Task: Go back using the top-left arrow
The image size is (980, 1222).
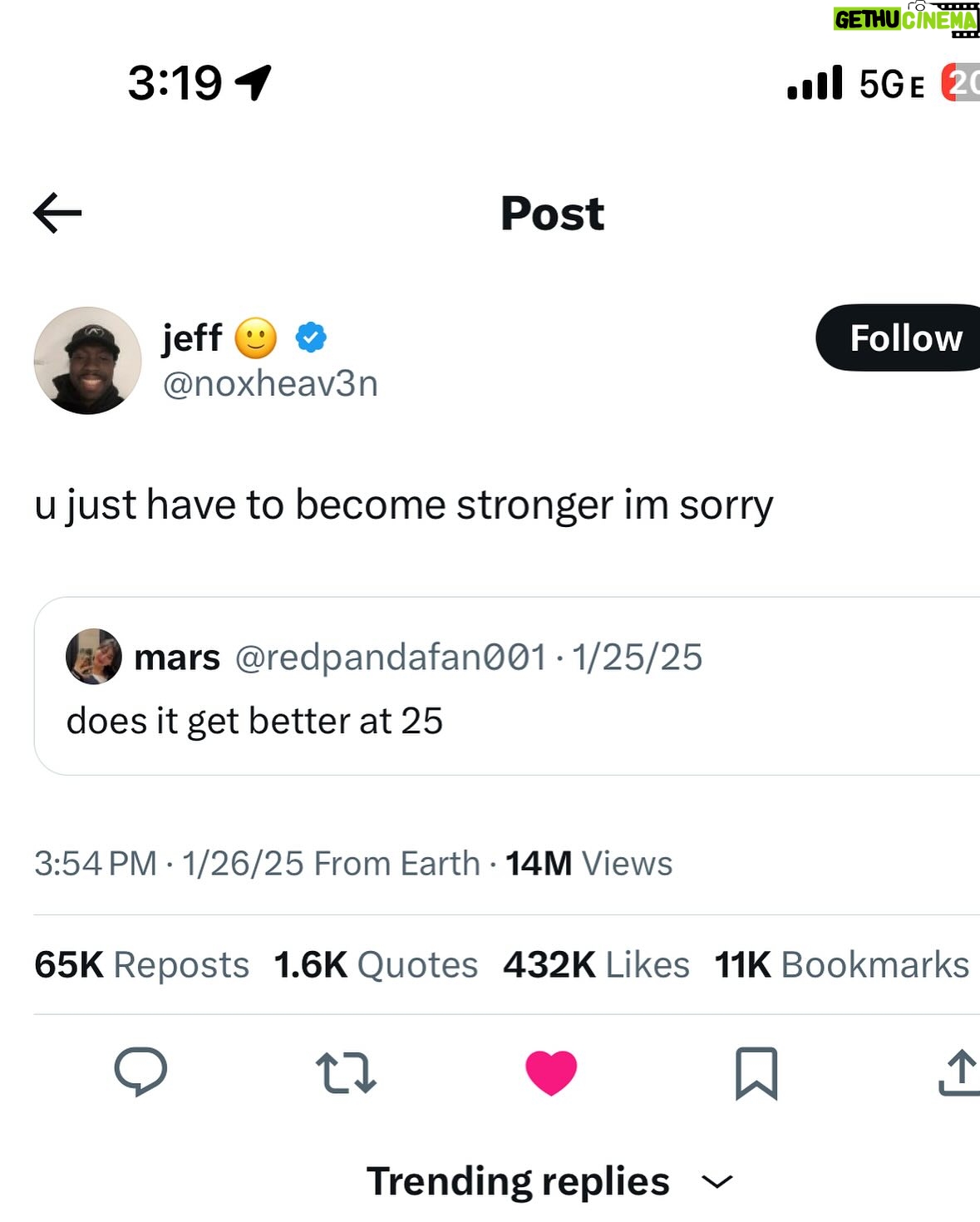Action: 57,213
